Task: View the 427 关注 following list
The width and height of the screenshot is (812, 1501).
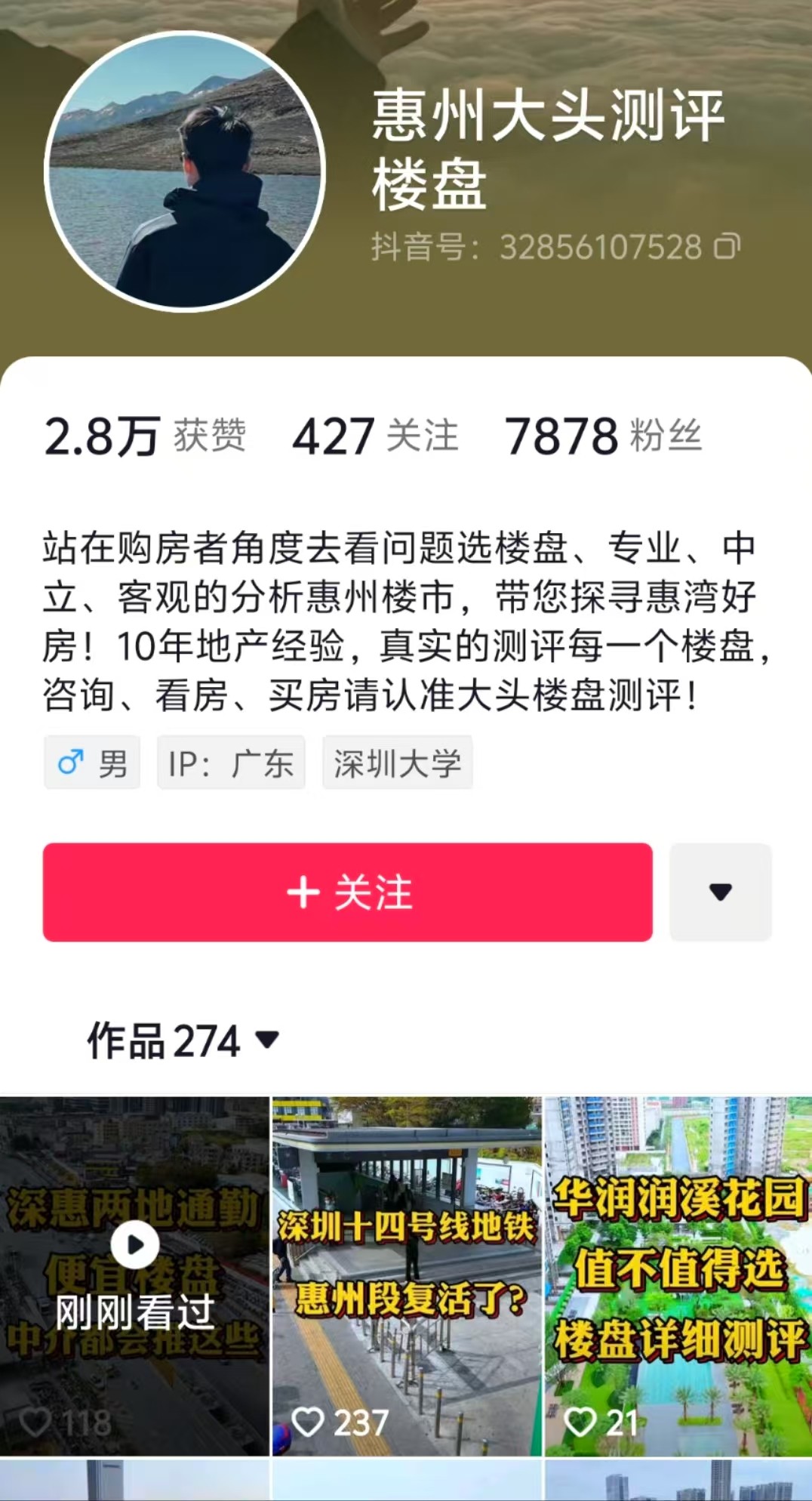Action: tap(375, 436)
